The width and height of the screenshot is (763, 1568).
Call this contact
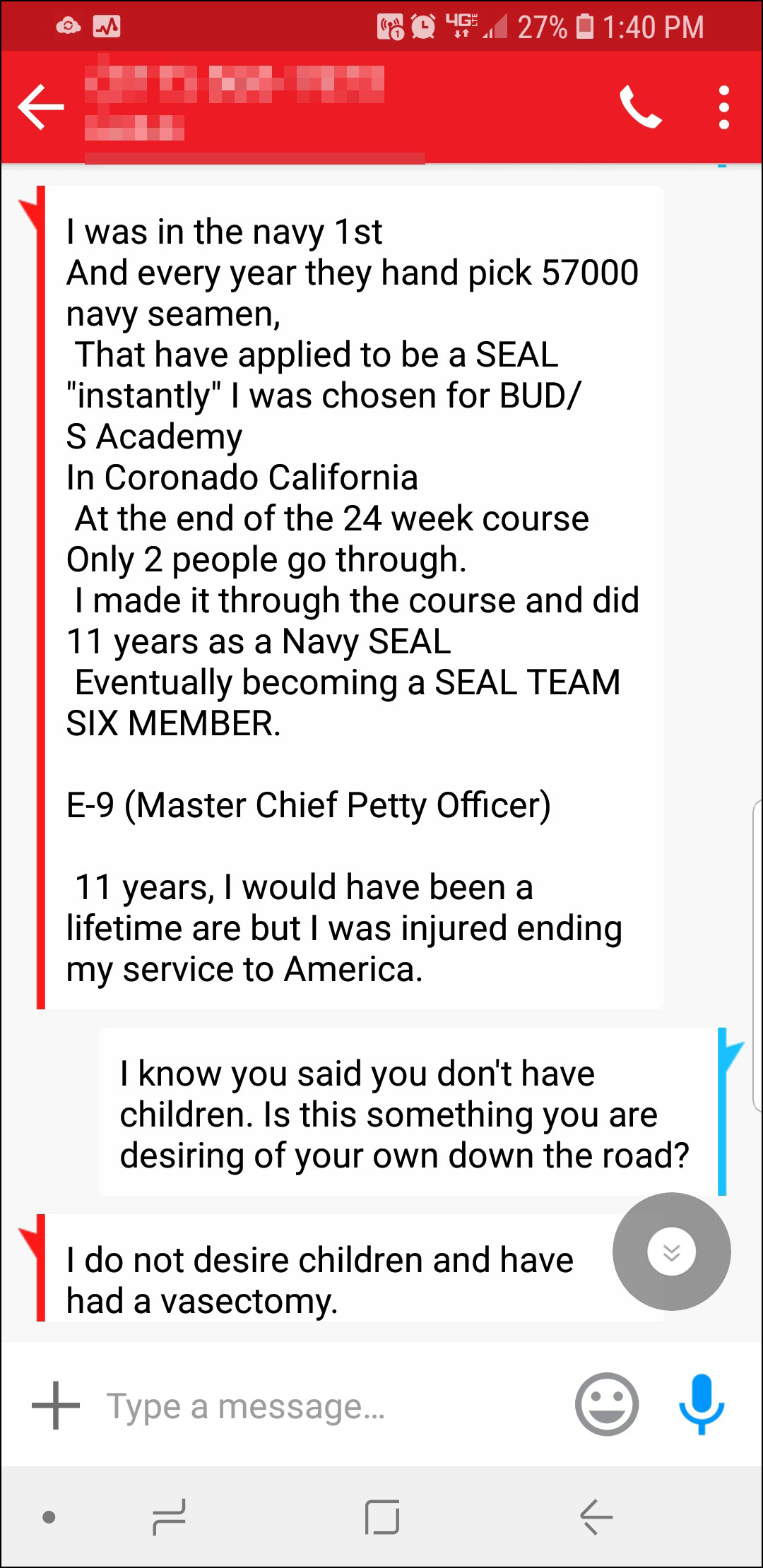(640, 107)
